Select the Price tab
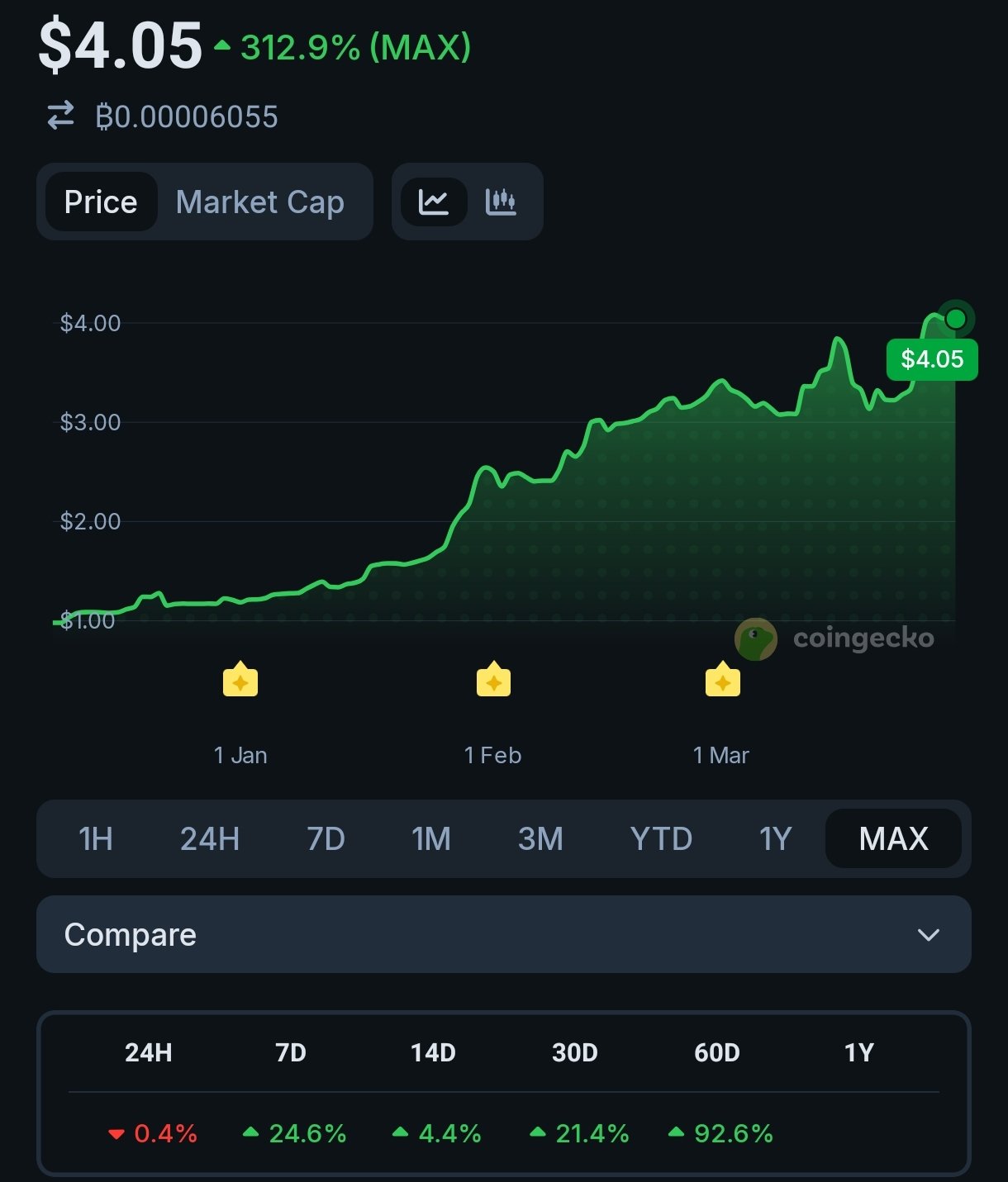This screenshot has height=1182, width=1008. (x=101, y=202)
